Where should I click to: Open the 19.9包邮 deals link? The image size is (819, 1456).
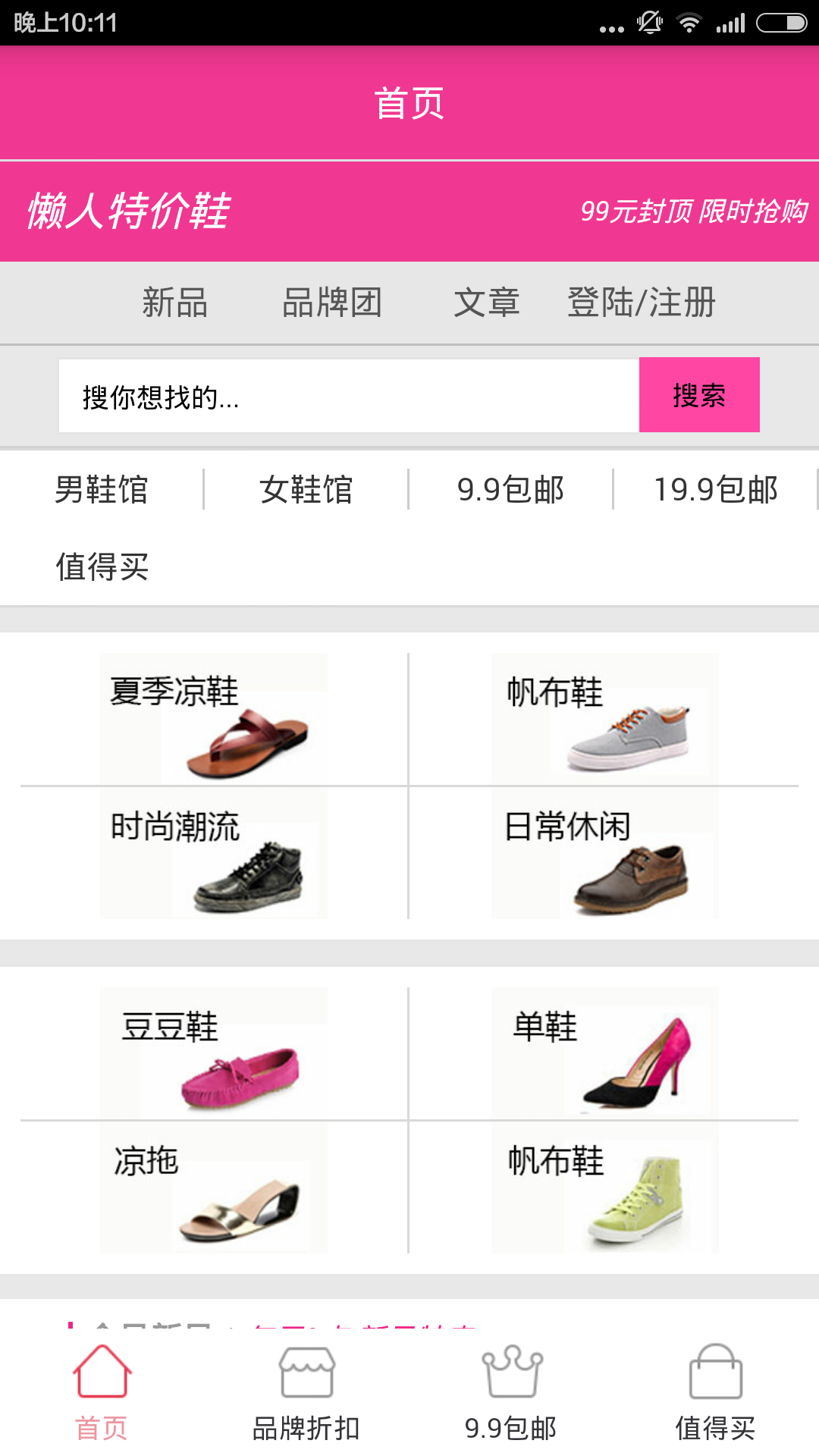(x=716, y=489)
